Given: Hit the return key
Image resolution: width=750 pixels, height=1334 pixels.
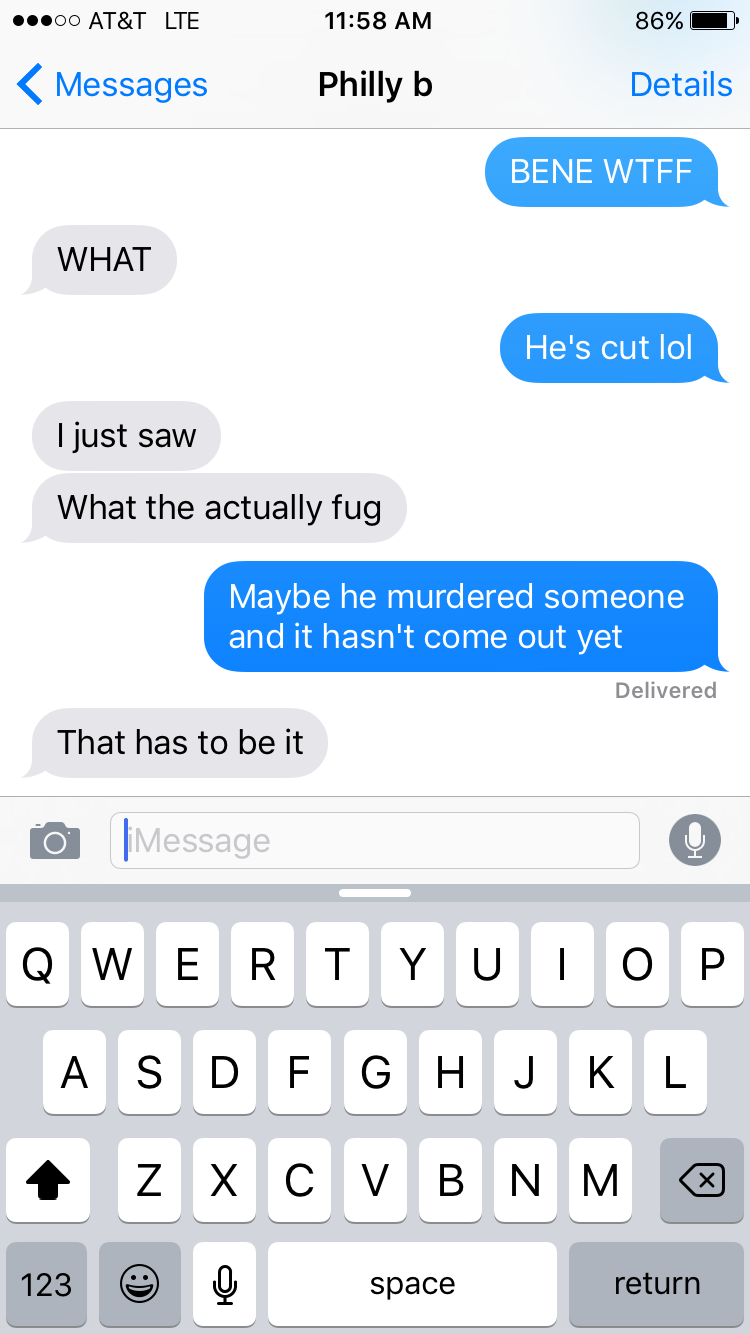Looking at the screenshot, I should click(x=657, y=1283).
